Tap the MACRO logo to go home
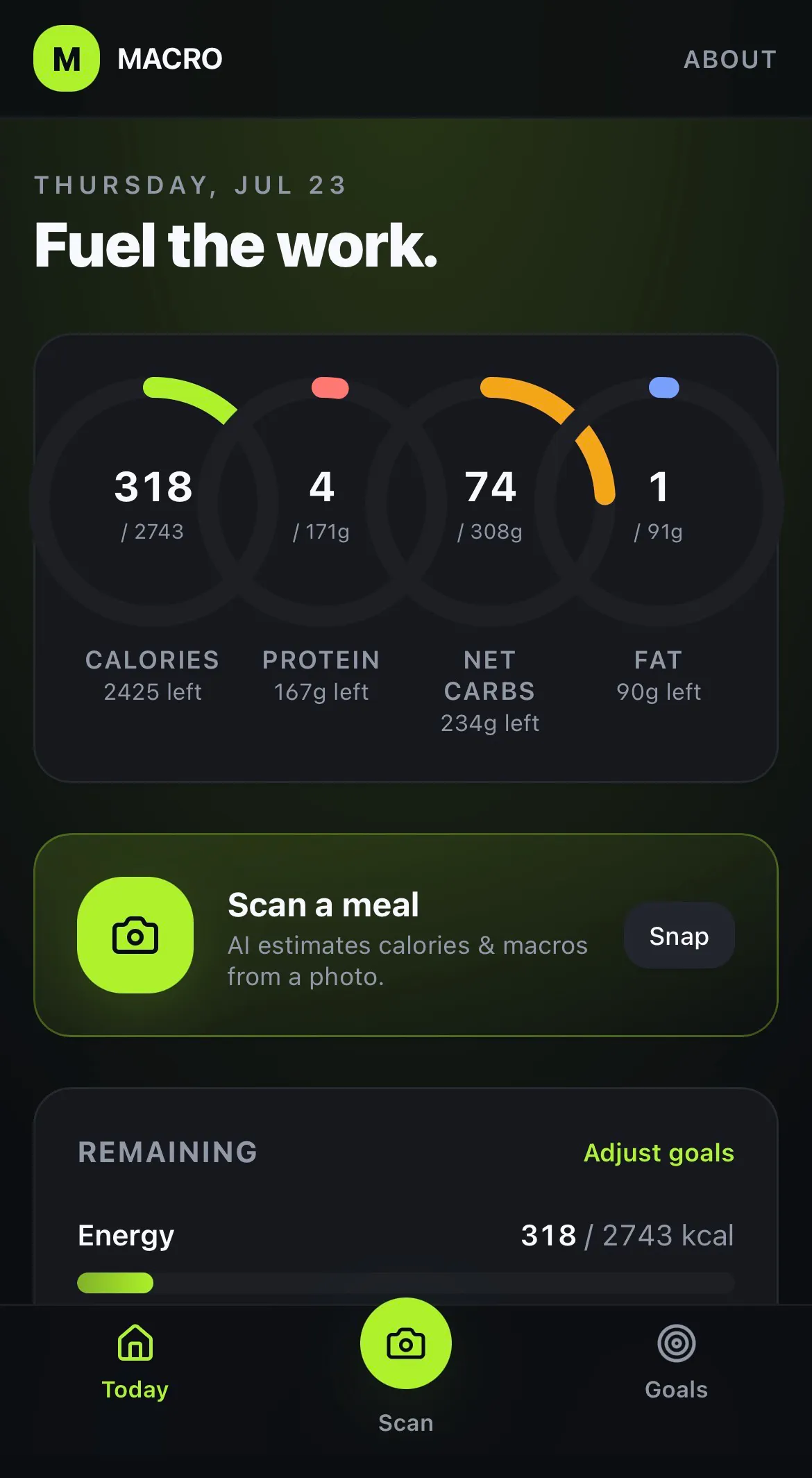Screen dimensions: 812x1478 point(128,58)
